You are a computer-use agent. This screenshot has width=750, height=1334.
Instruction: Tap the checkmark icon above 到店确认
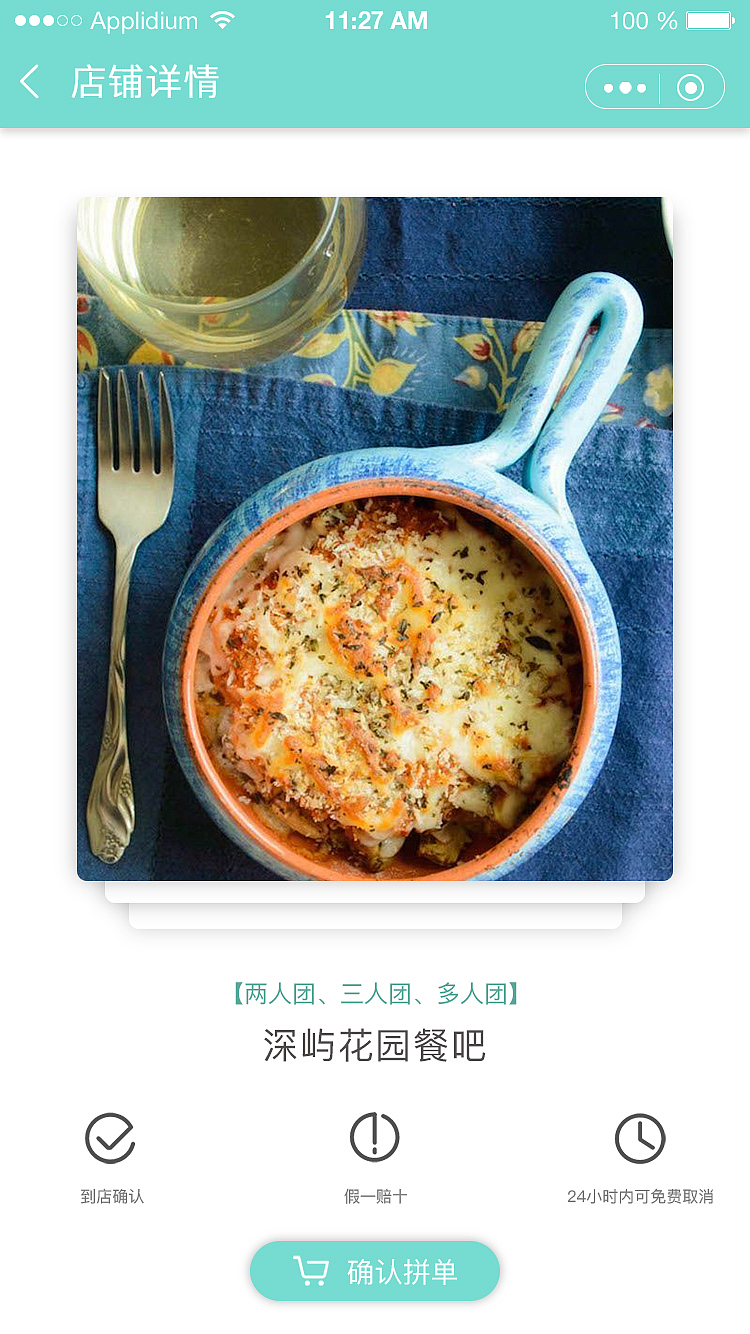tap(113, 1136)
